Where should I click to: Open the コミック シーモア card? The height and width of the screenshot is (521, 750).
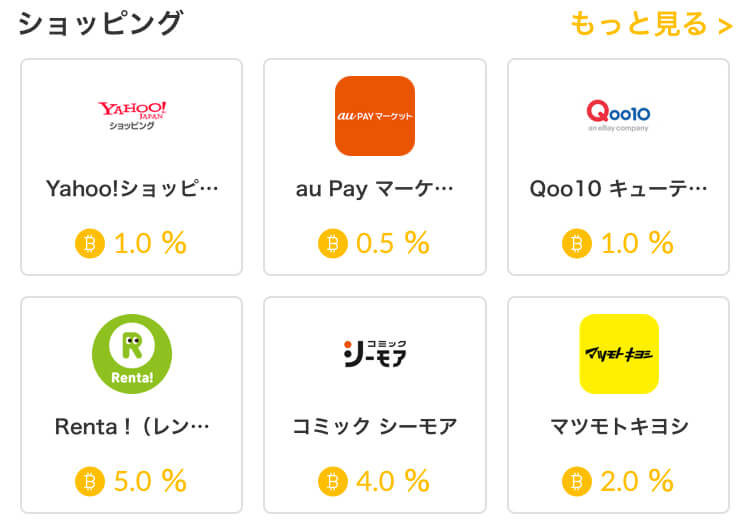[x=375, y=405]
